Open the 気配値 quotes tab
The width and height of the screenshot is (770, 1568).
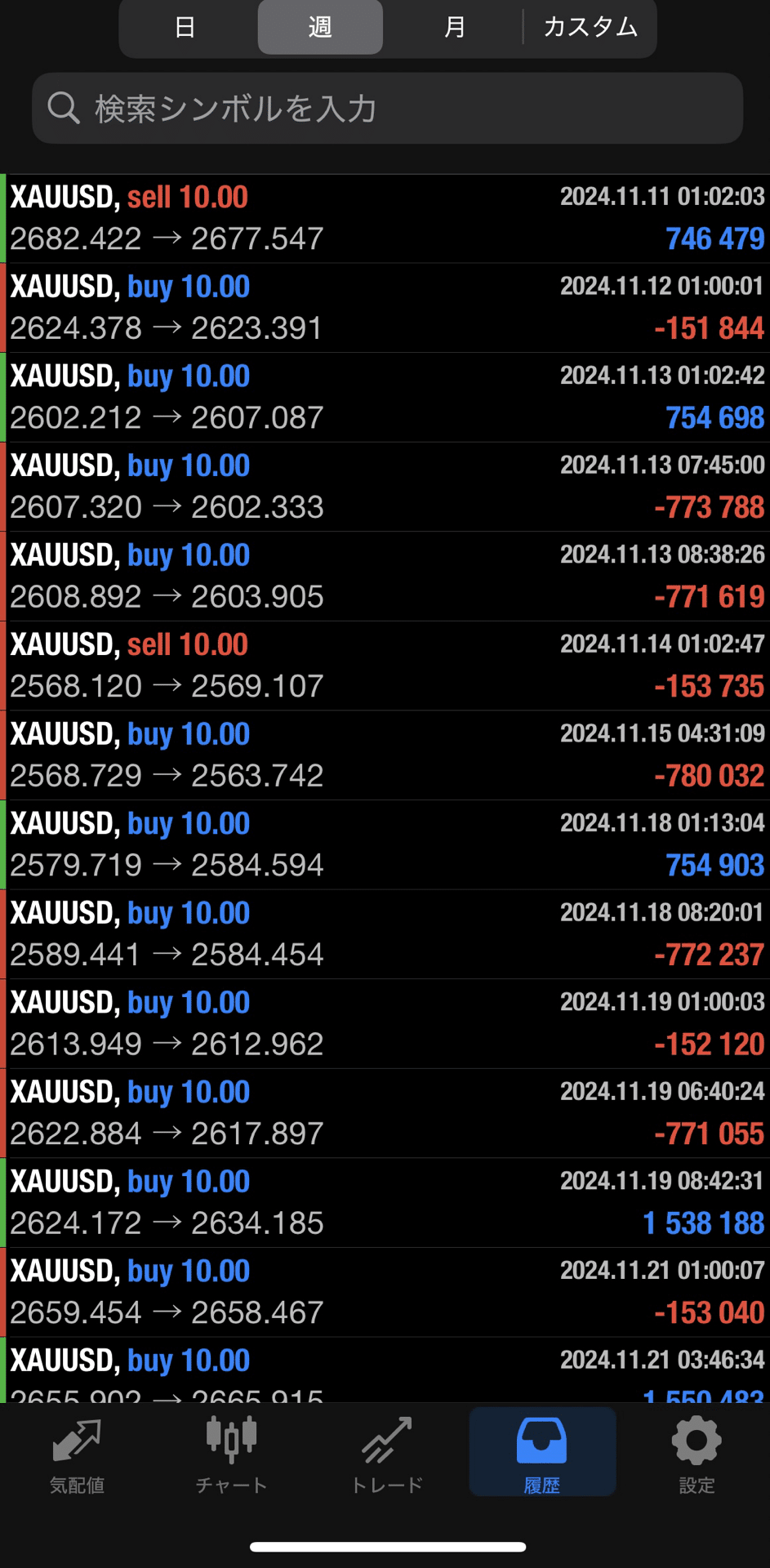pos(77,1457)
